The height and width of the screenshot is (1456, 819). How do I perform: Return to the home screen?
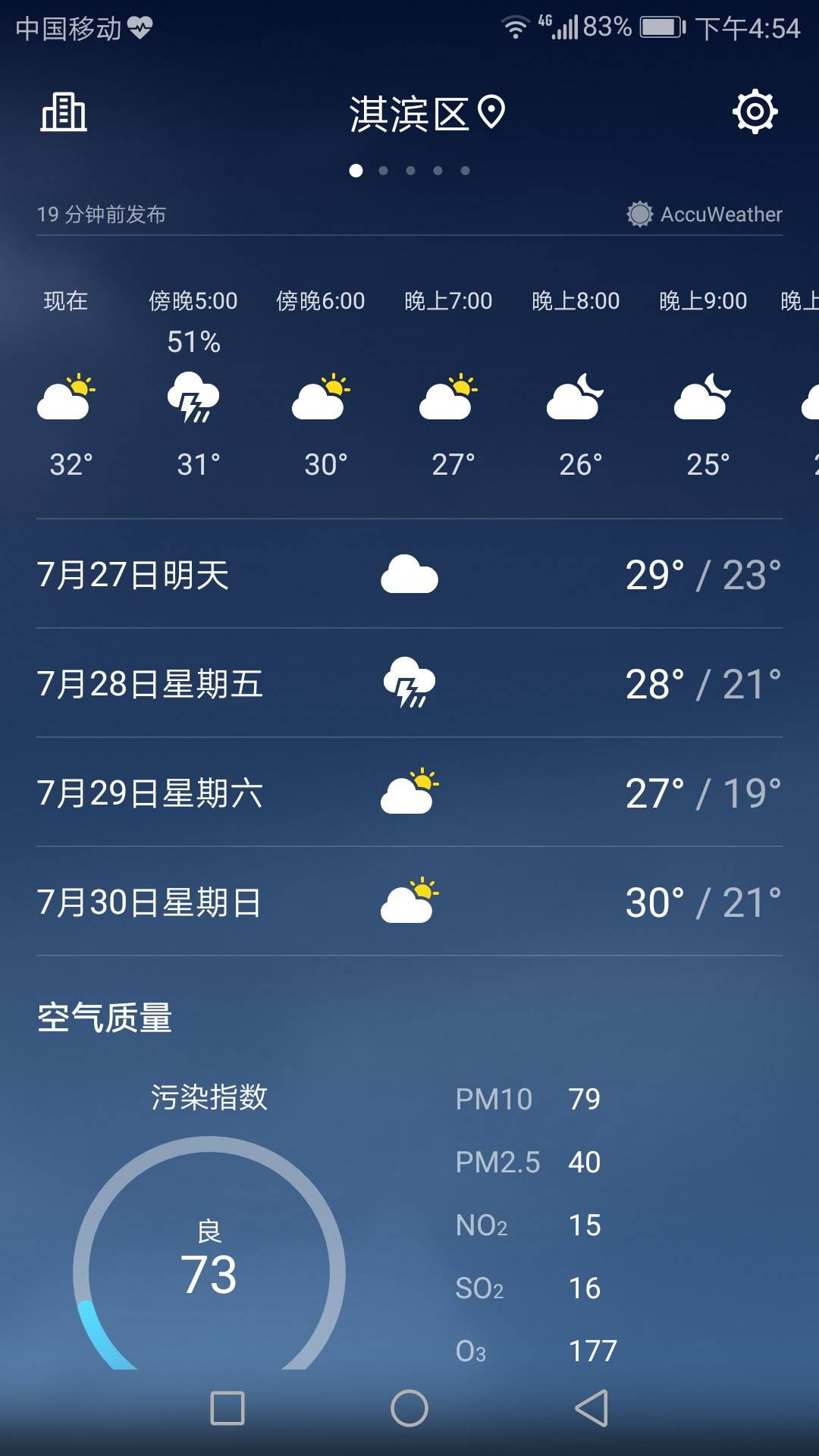point(409,1408)
